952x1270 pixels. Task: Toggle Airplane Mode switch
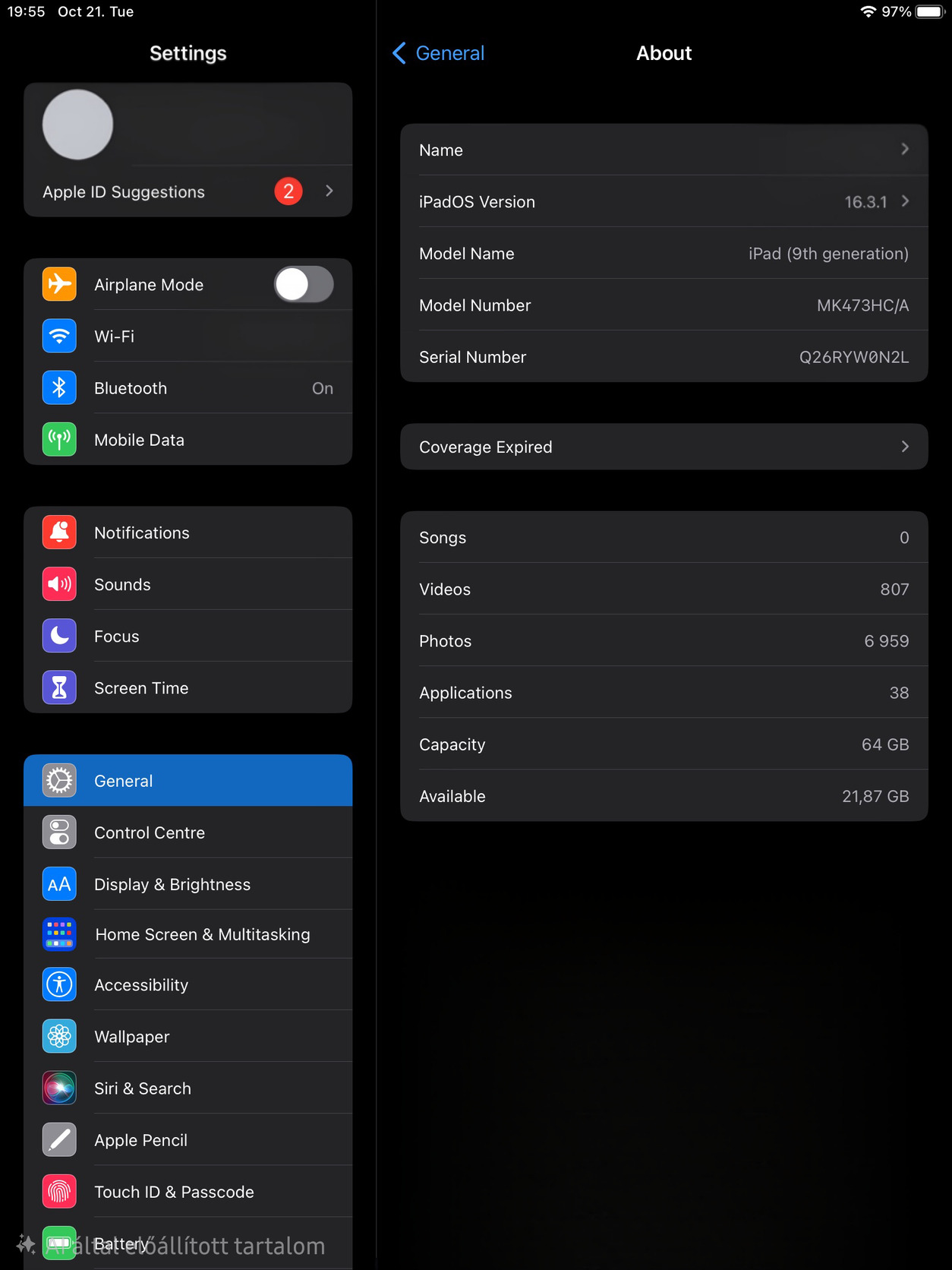pyautogui.click(x=304, y=285)
